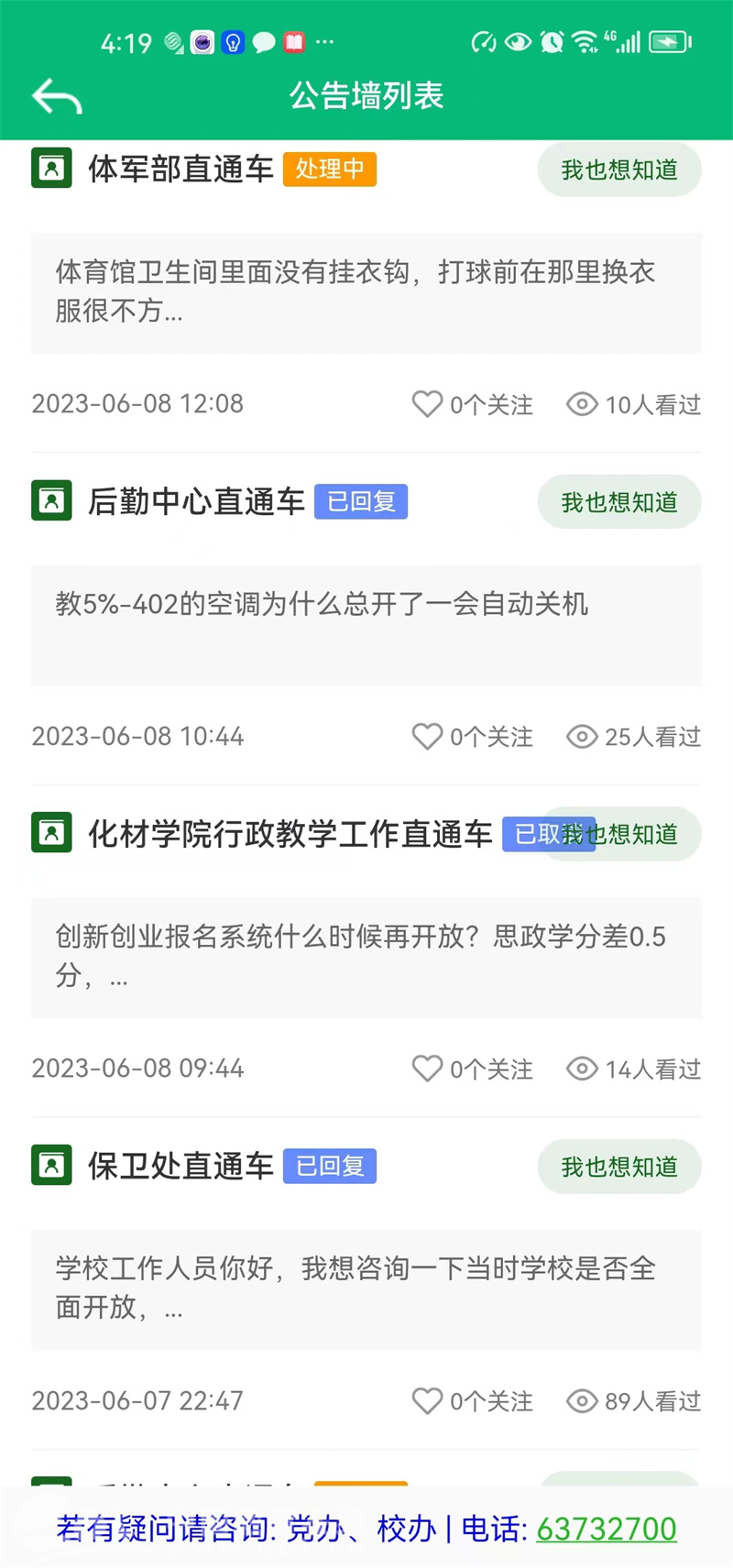The width and height of the screenshot is (733, 1568).
Task: Follow the 创新创业报名系统 post via heart icon
Action: tap(427, 1069)
